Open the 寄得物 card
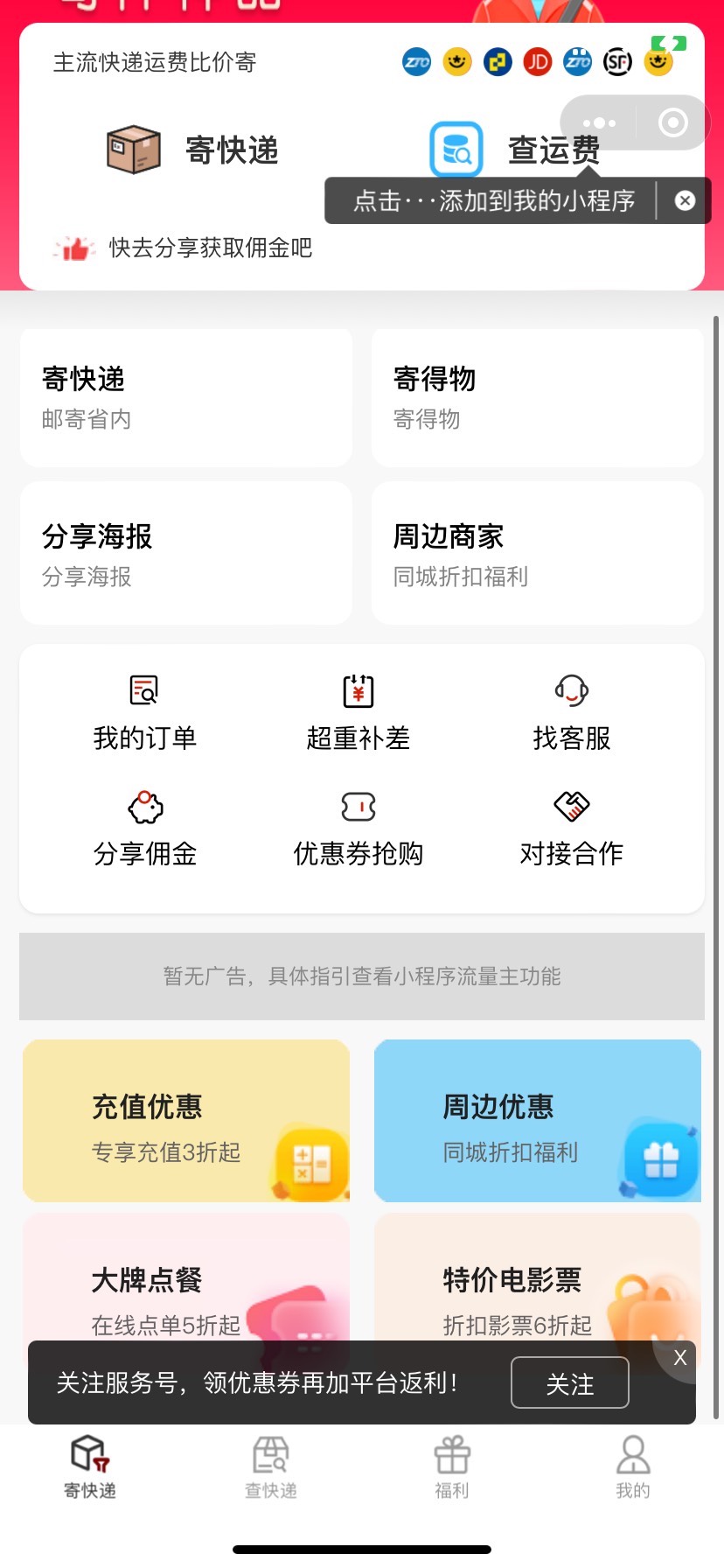The width and height of the screenshot is (724, 1568). tap(537, 398)
